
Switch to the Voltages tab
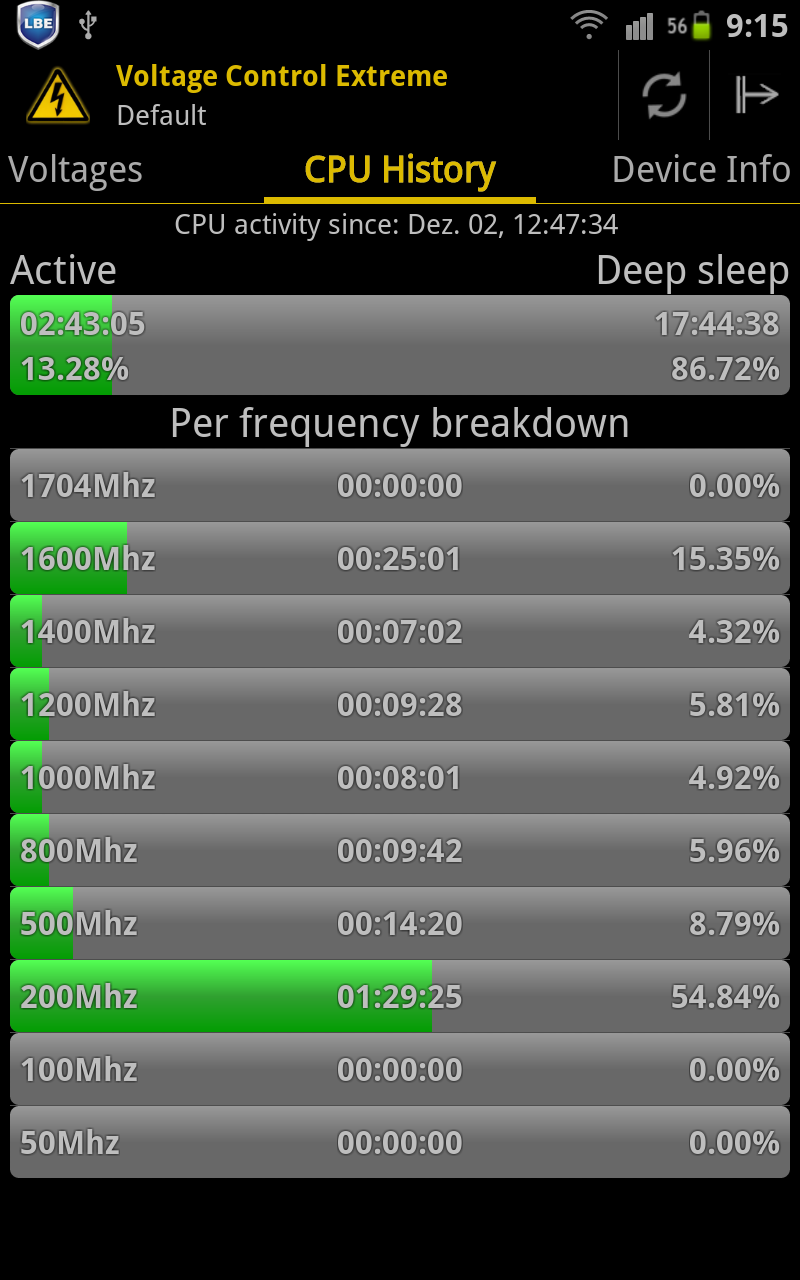pos(76,170)
